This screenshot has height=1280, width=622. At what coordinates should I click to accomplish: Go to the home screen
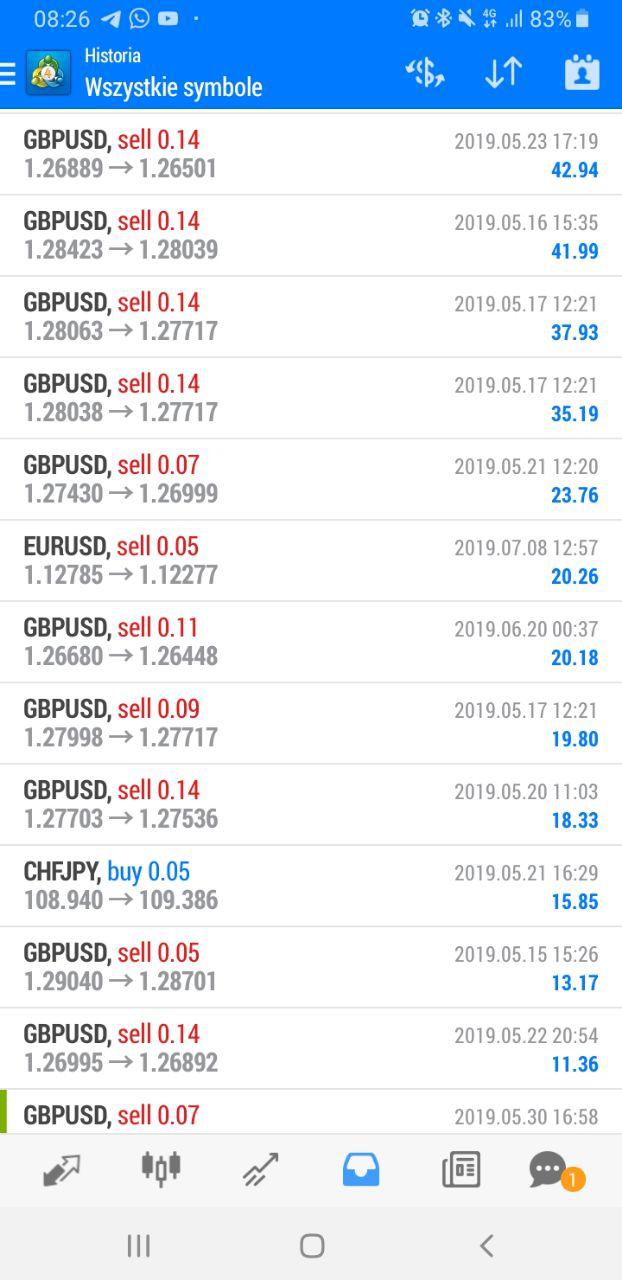tap(312, 1245)
